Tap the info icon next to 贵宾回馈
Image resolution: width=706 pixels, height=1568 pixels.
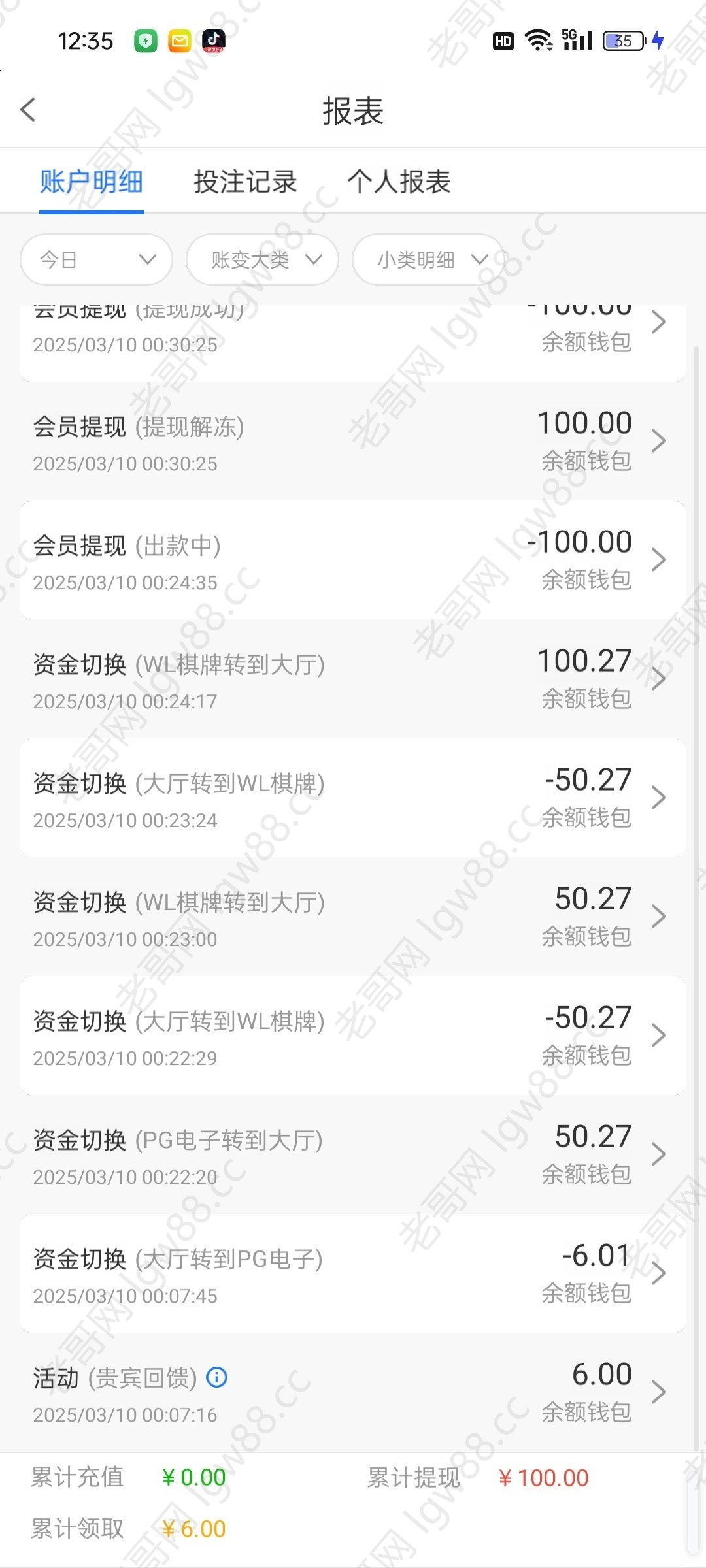(x=217, y=1378)
